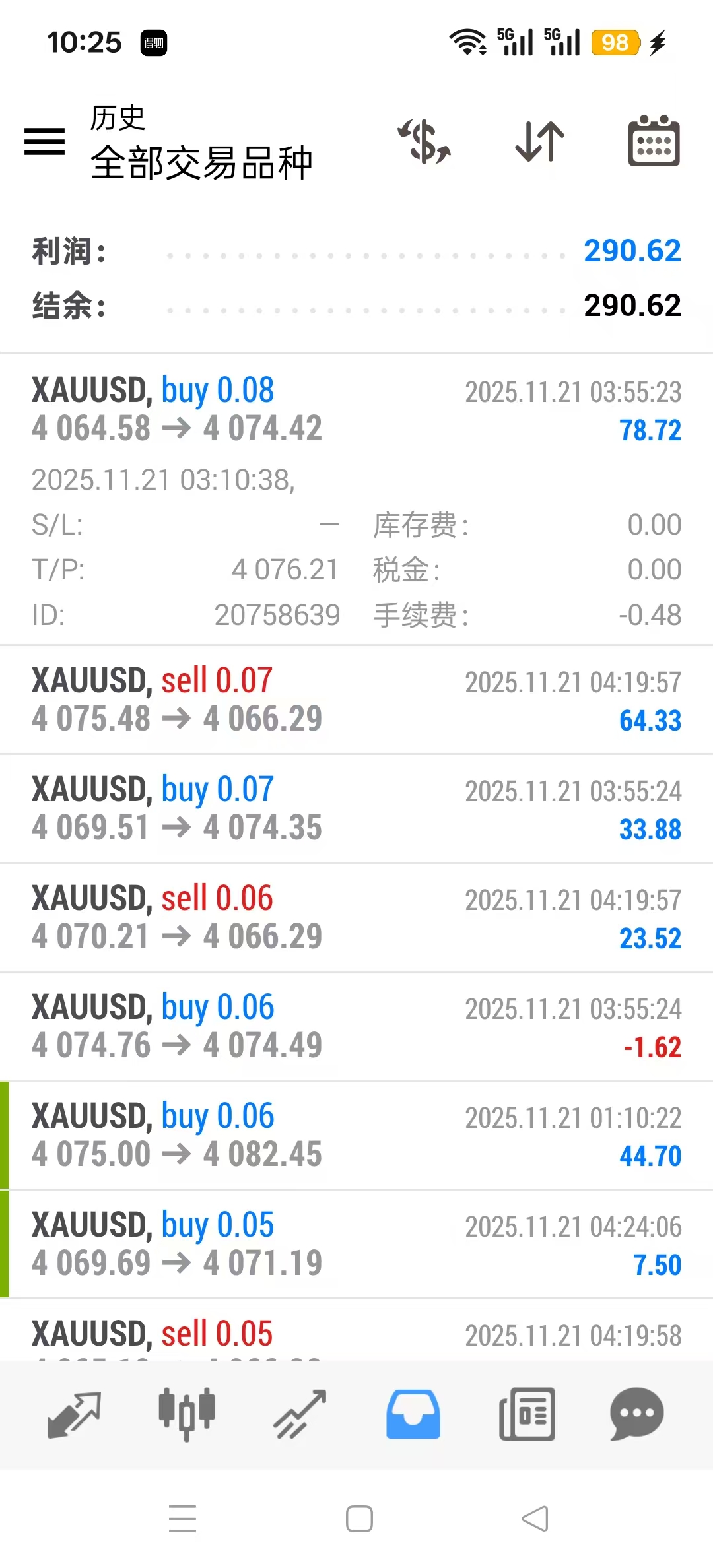Switch to the candlestick Chart tab
Viewport: 713px width, 1568px height.
point(187,1414)
